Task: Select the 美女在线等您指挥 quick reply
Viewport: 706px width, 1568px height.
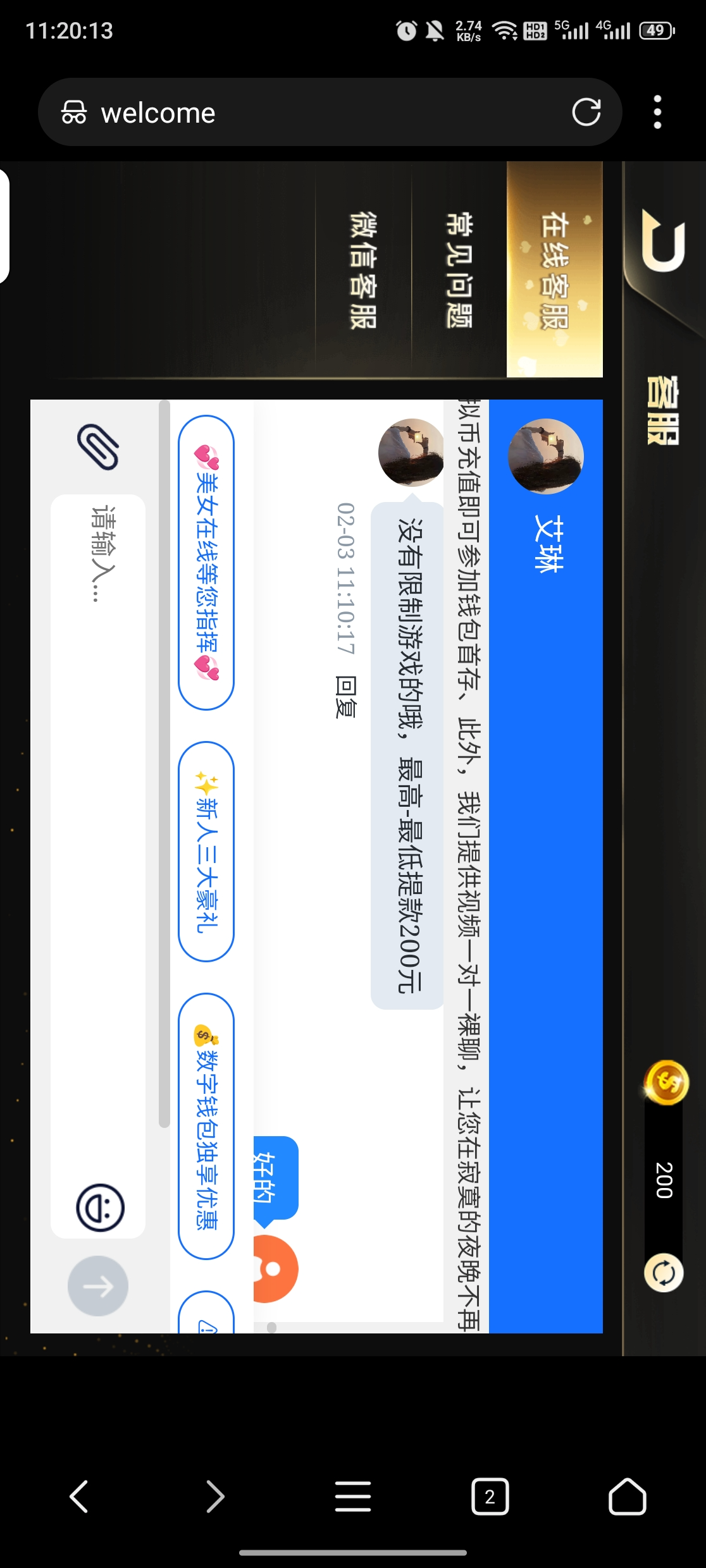Action: [206, 563]
